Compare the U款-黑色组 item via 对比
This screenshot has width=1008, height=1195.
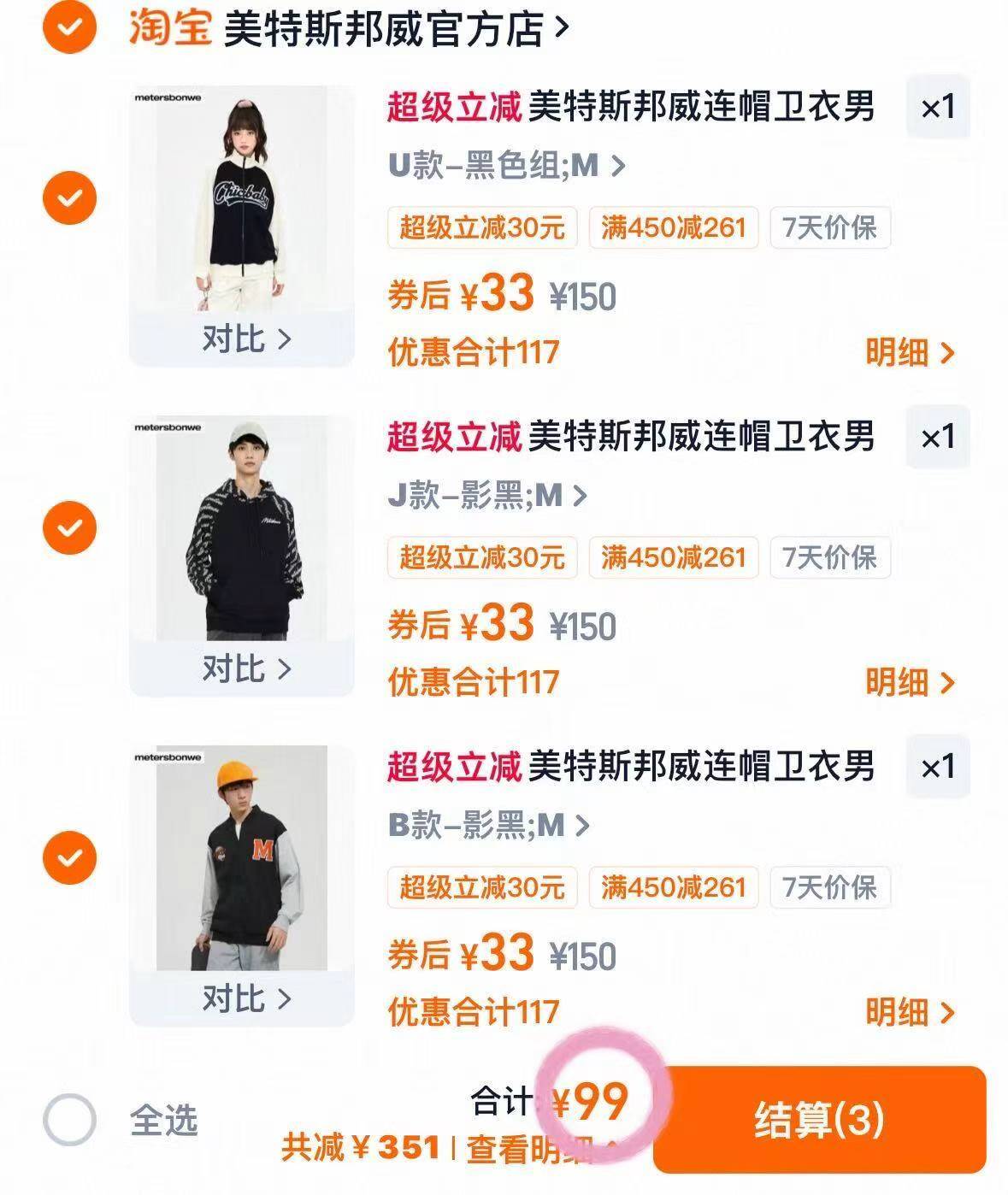(x=245, y=339)
